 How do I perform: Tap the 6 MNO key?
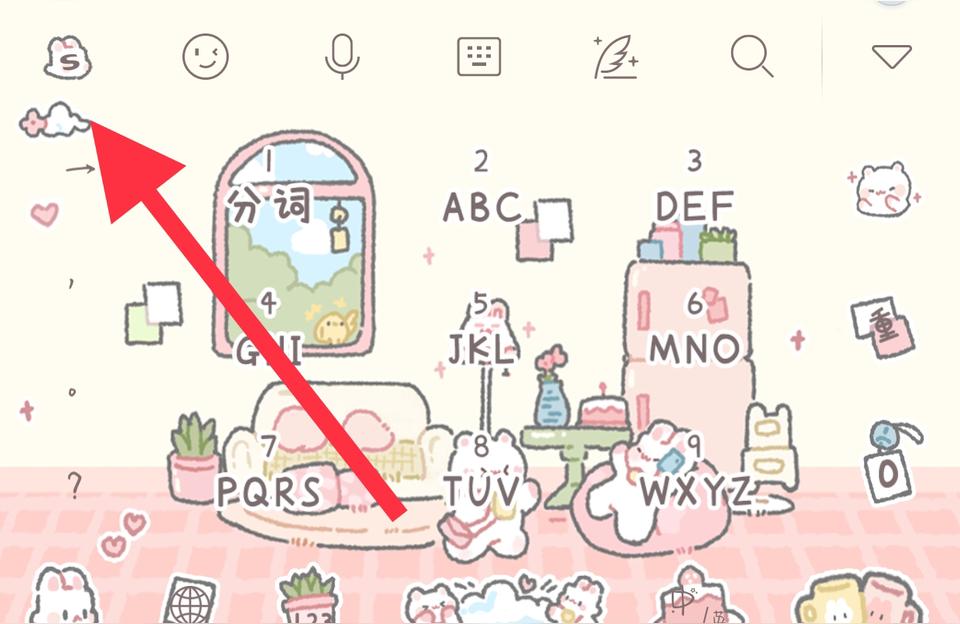(696, 332)
